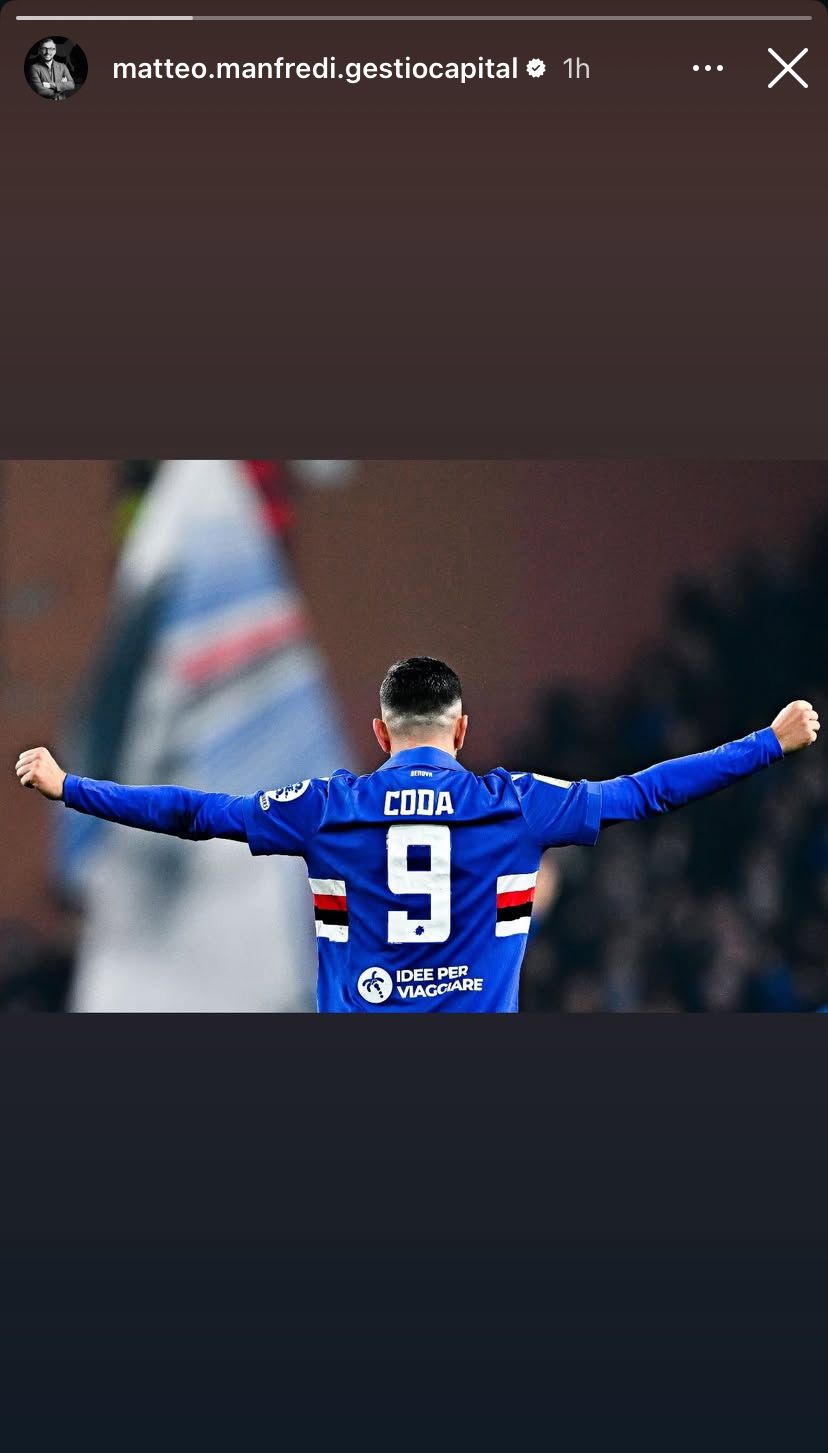Open matteo.manfredi.gestiocapital's profile picture
This screenshot has width=828, height=1453.
(56, 68)
